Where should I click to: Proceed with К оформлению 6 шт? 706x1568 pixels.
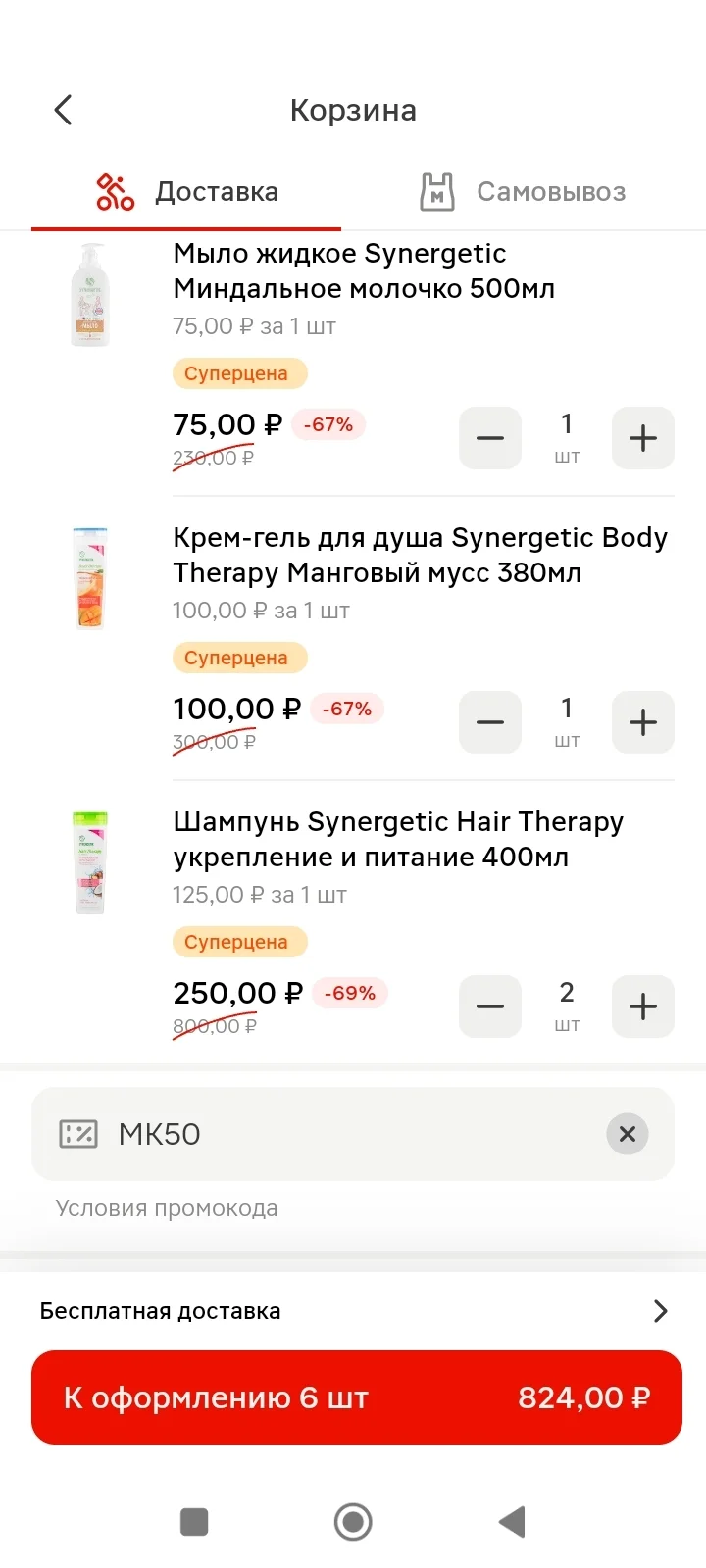357,1397
